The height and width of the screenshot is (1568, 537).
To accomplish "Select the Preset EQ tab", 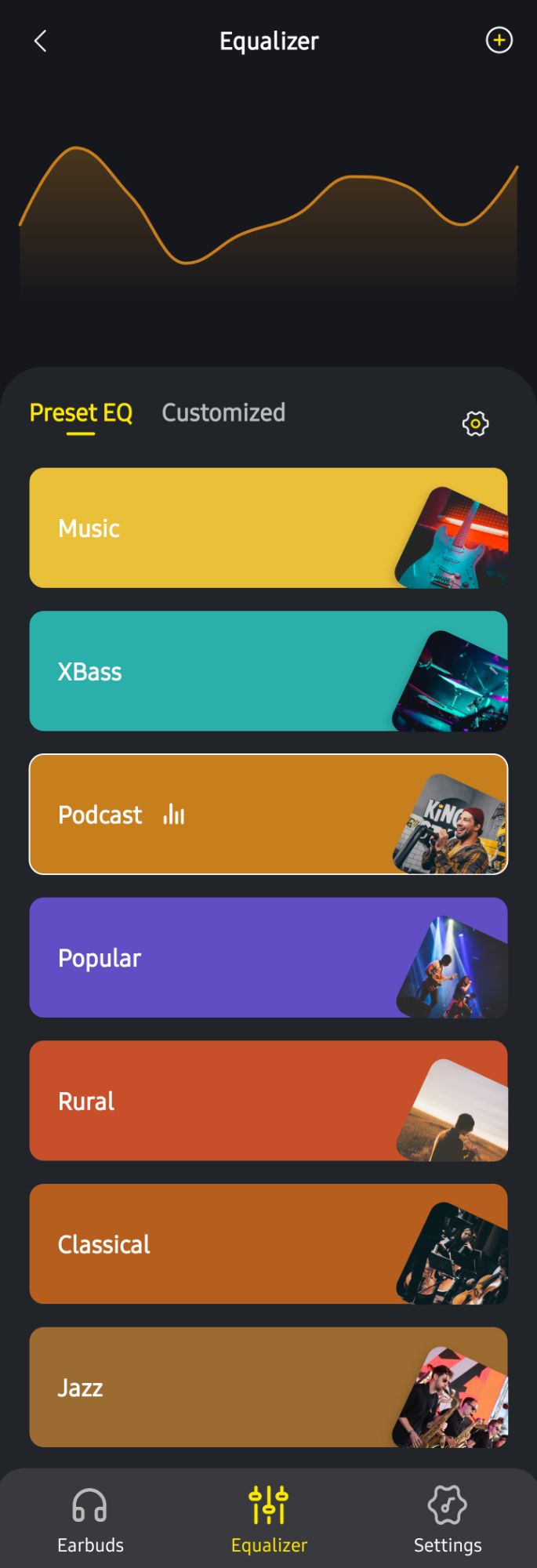I will pos(81,412).
